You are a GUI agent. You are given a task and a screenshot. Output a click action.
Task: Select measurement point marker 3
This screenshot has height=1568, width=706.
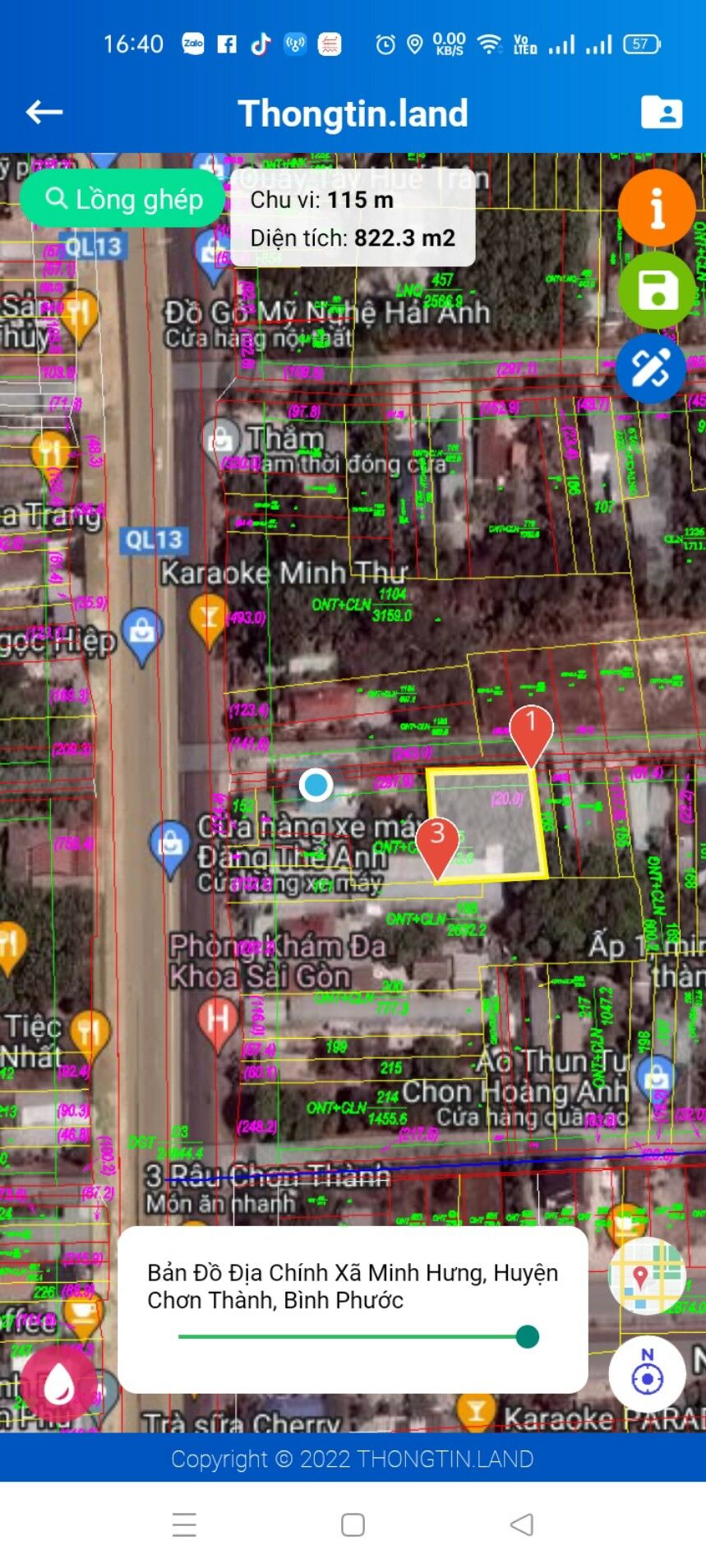437,842
